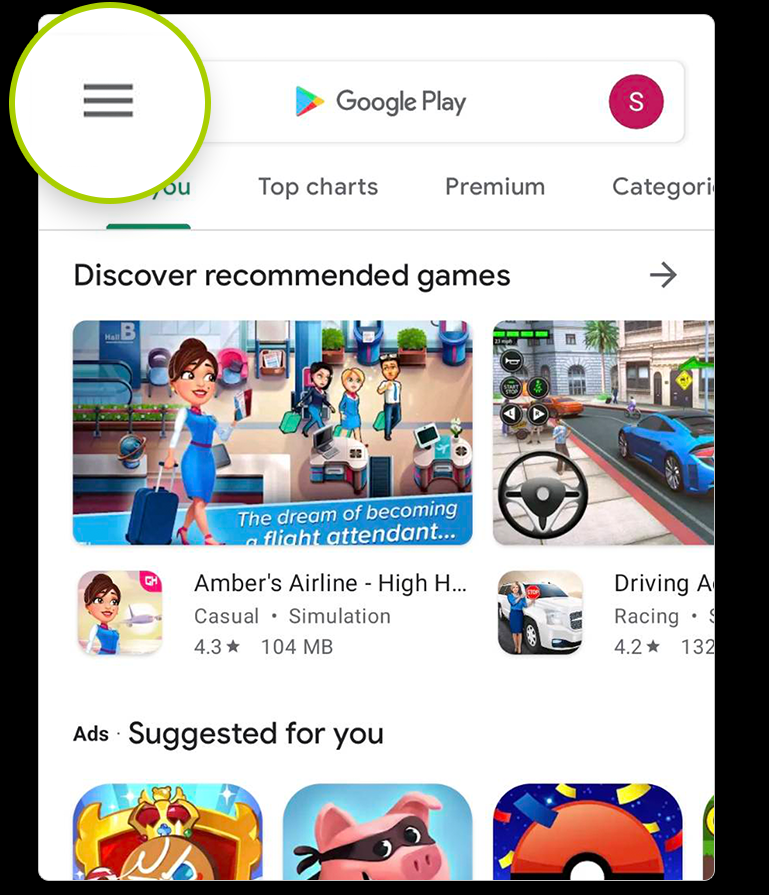The image size is (769, 895).
Task: Switch to the Premium tab
Action: coord(495,187)
